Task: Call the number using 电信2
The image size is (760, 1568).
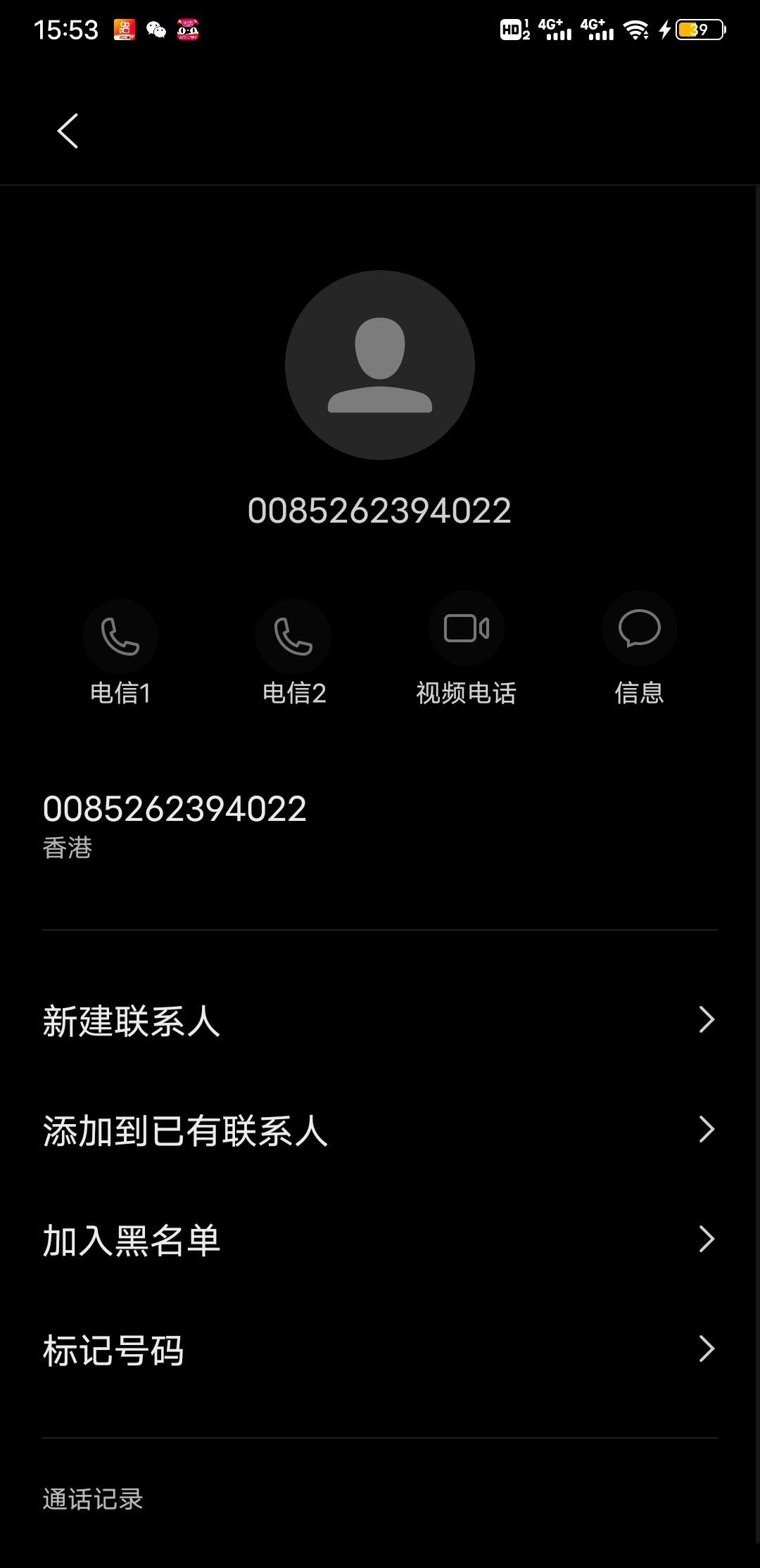Action: 293,637
